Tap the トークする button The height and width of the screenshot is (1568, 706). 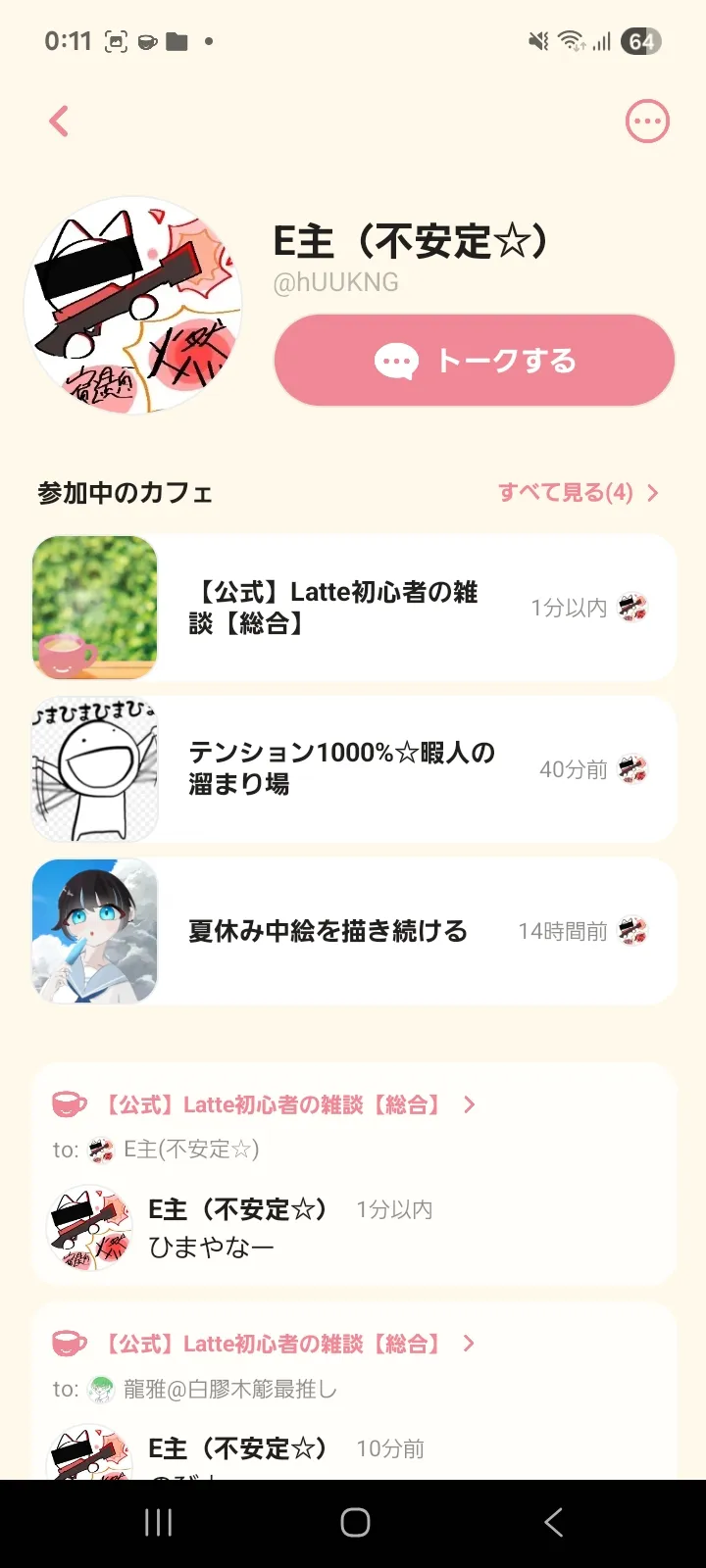pyautogui.click(x=475, y=361)
